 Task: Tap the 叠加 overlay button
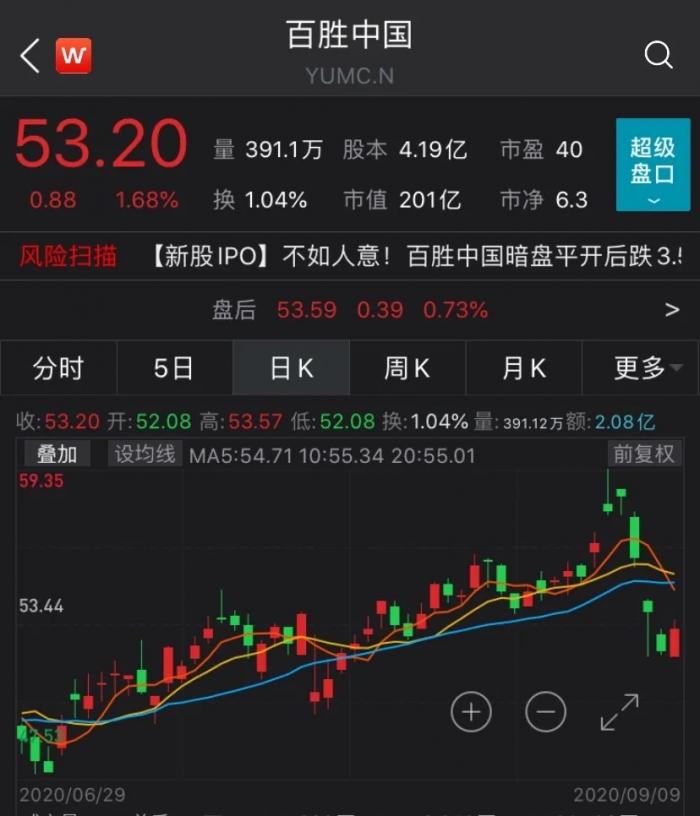57,454
